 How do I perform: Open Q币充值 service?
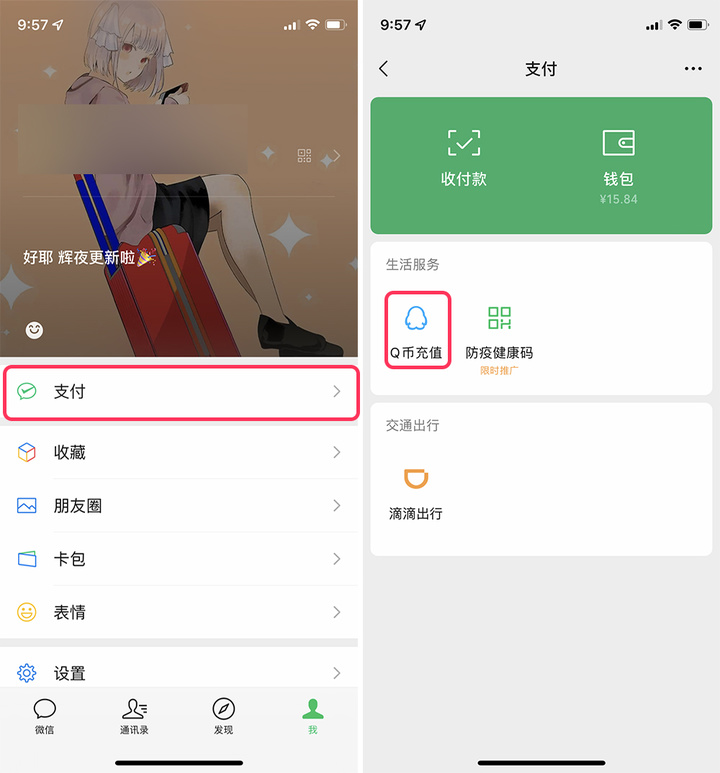pos(416,330)
